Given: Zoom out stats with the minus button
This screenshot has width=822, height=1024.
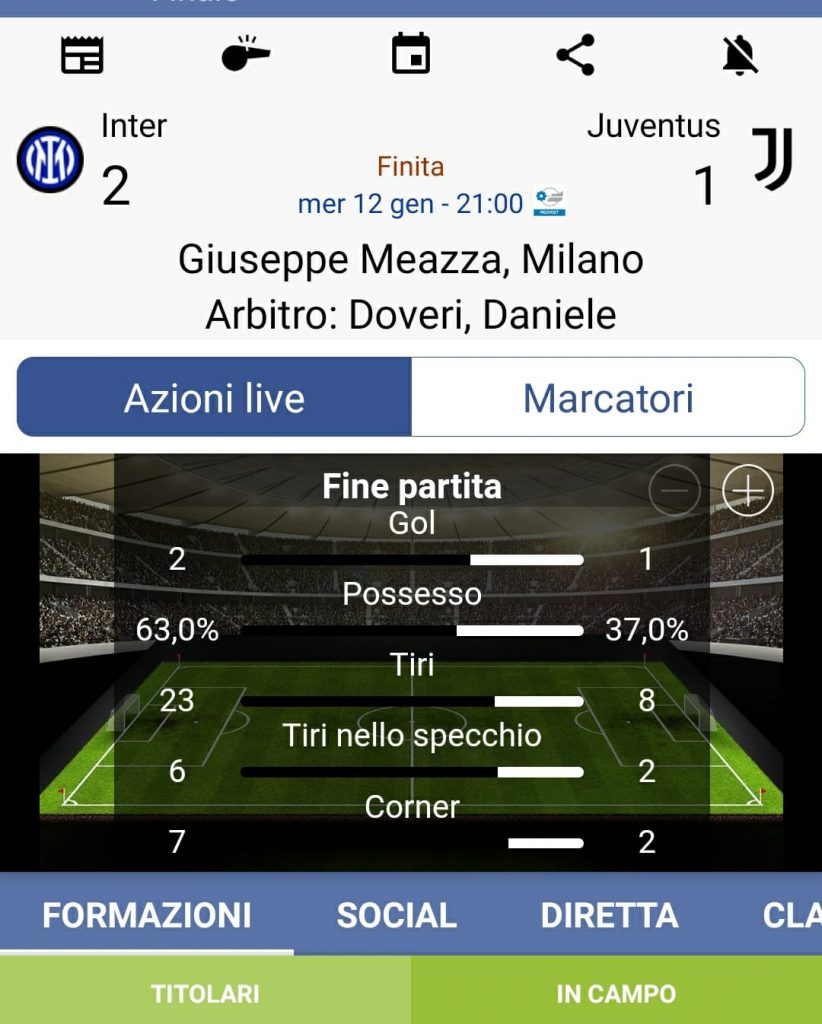Looking at the screenshot, I should [675, 491].
